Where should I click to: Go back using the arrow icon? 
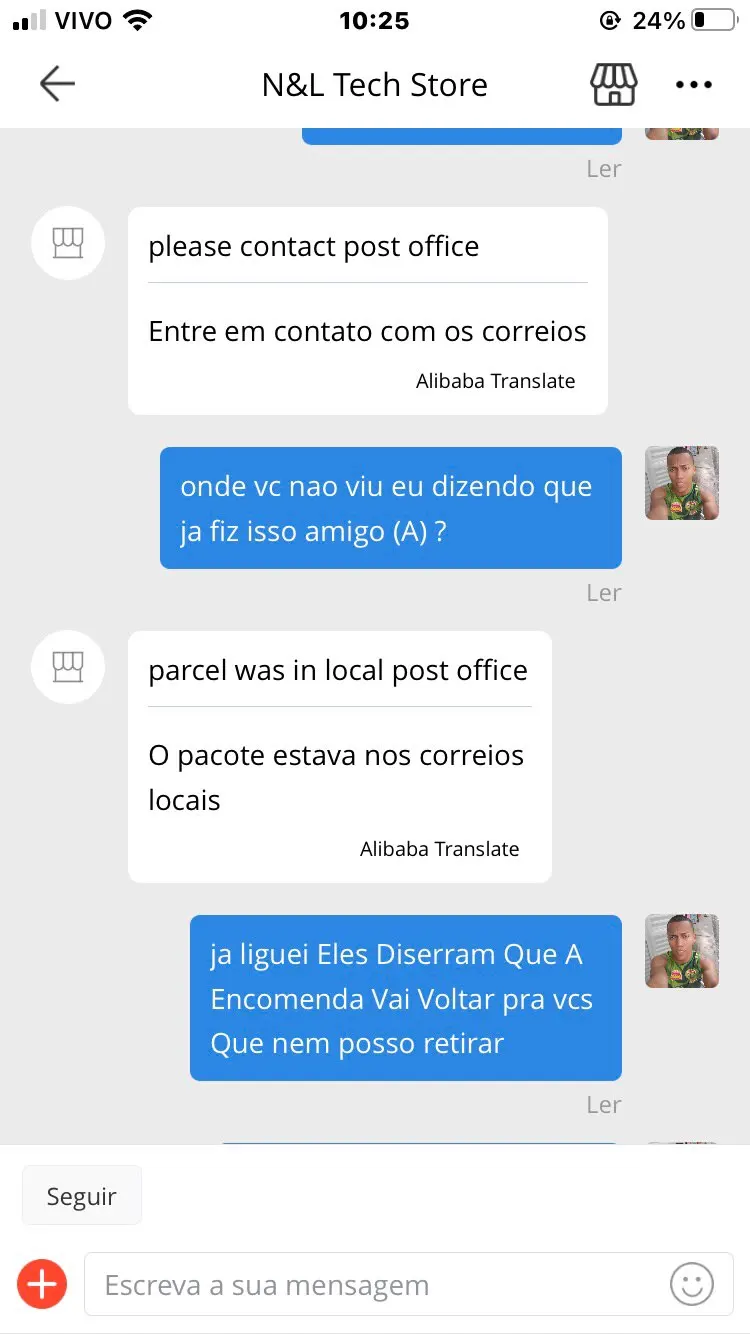coord(57,84)
